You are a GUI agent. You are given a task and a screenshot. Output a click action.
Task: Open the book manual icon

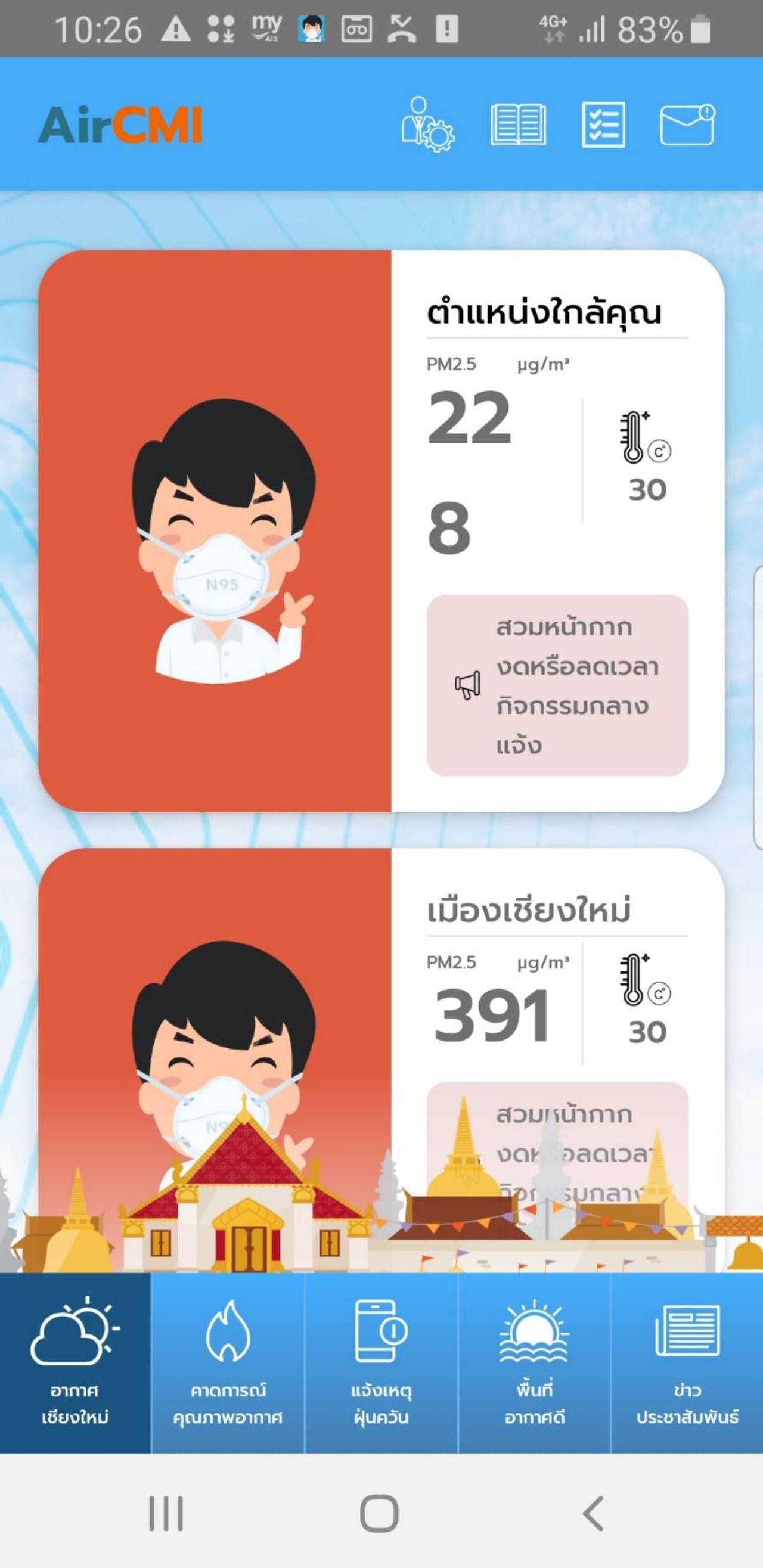[517, 125]
